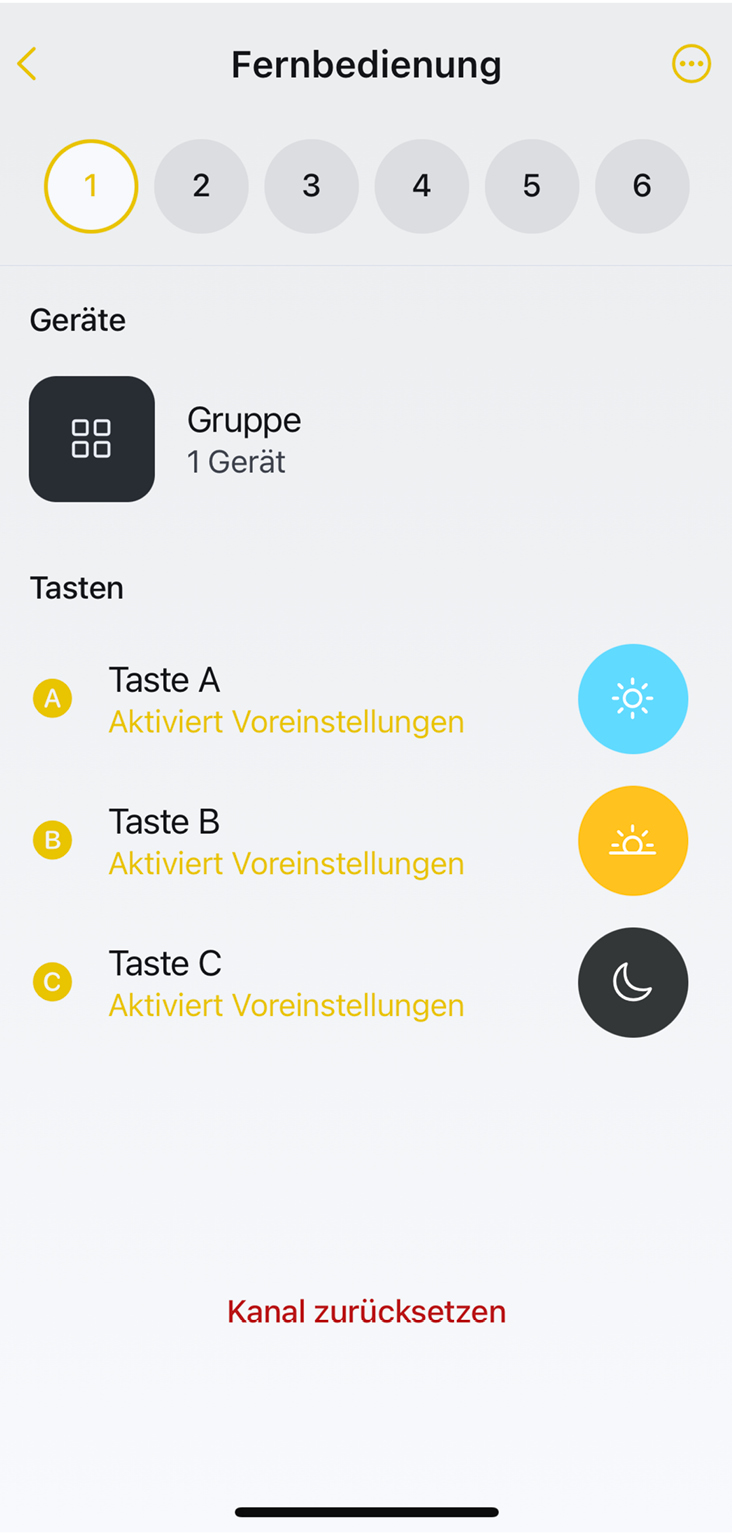
Task: Tap the dark moon preset for Taste C
Action: click(633, 983)
